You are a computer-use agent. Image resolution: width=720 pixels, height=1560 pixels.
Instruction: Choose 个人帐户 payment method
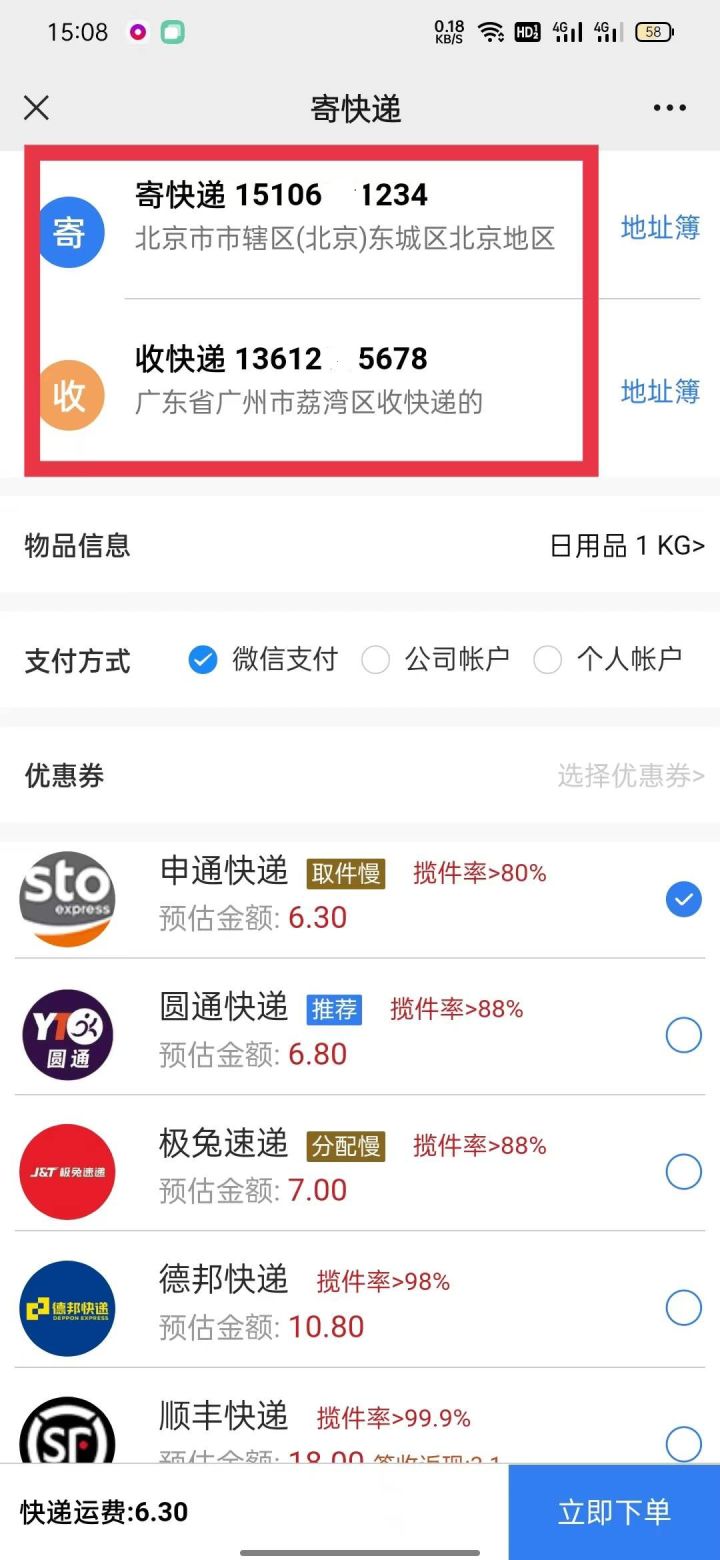click(548, 660)
